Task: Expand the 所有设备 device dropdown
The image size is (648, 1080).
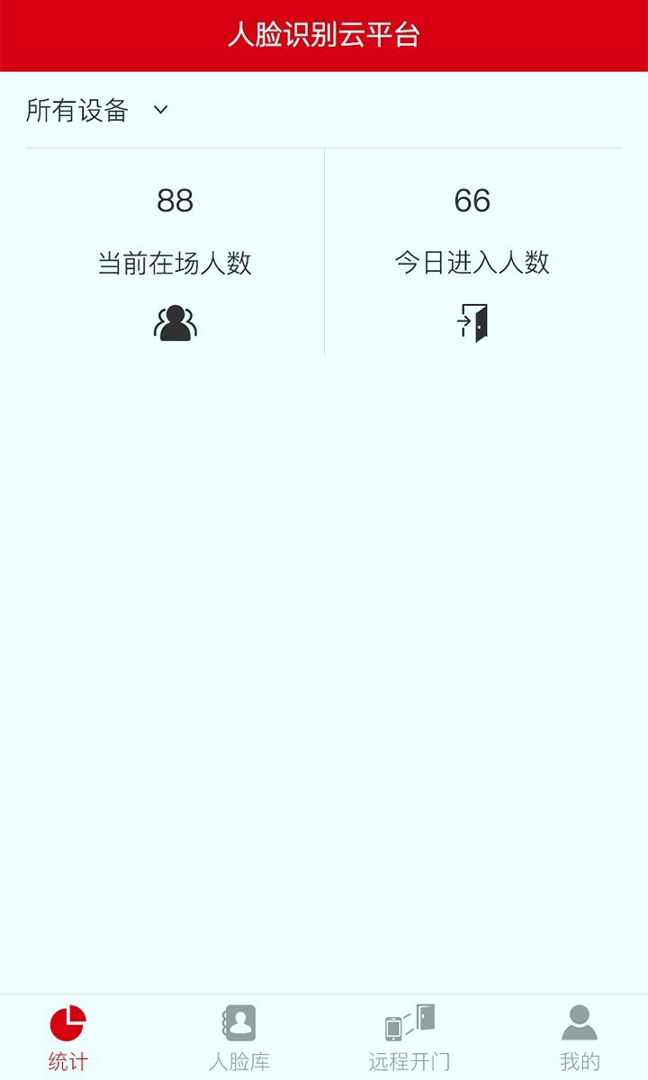Action: (97, 110)
